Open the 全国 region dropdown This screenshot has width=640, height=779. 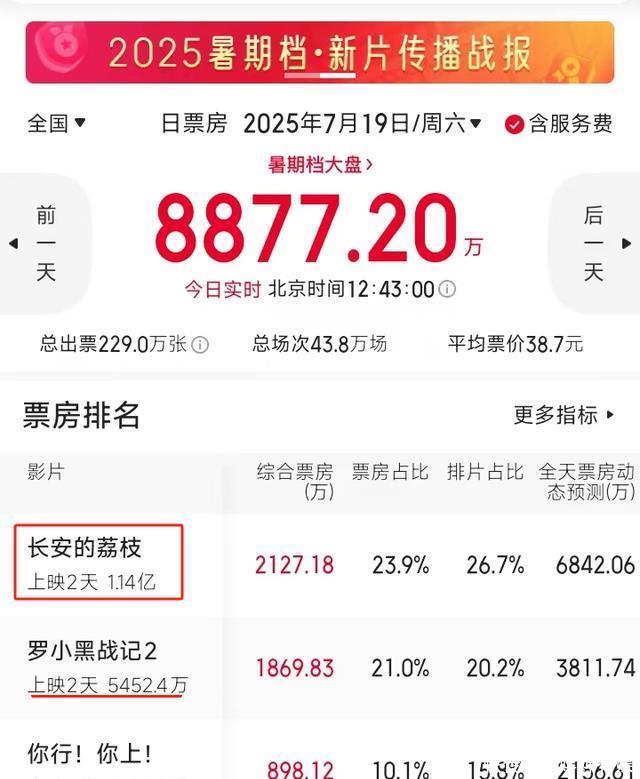pyautogui.click(x=57, y=124)
